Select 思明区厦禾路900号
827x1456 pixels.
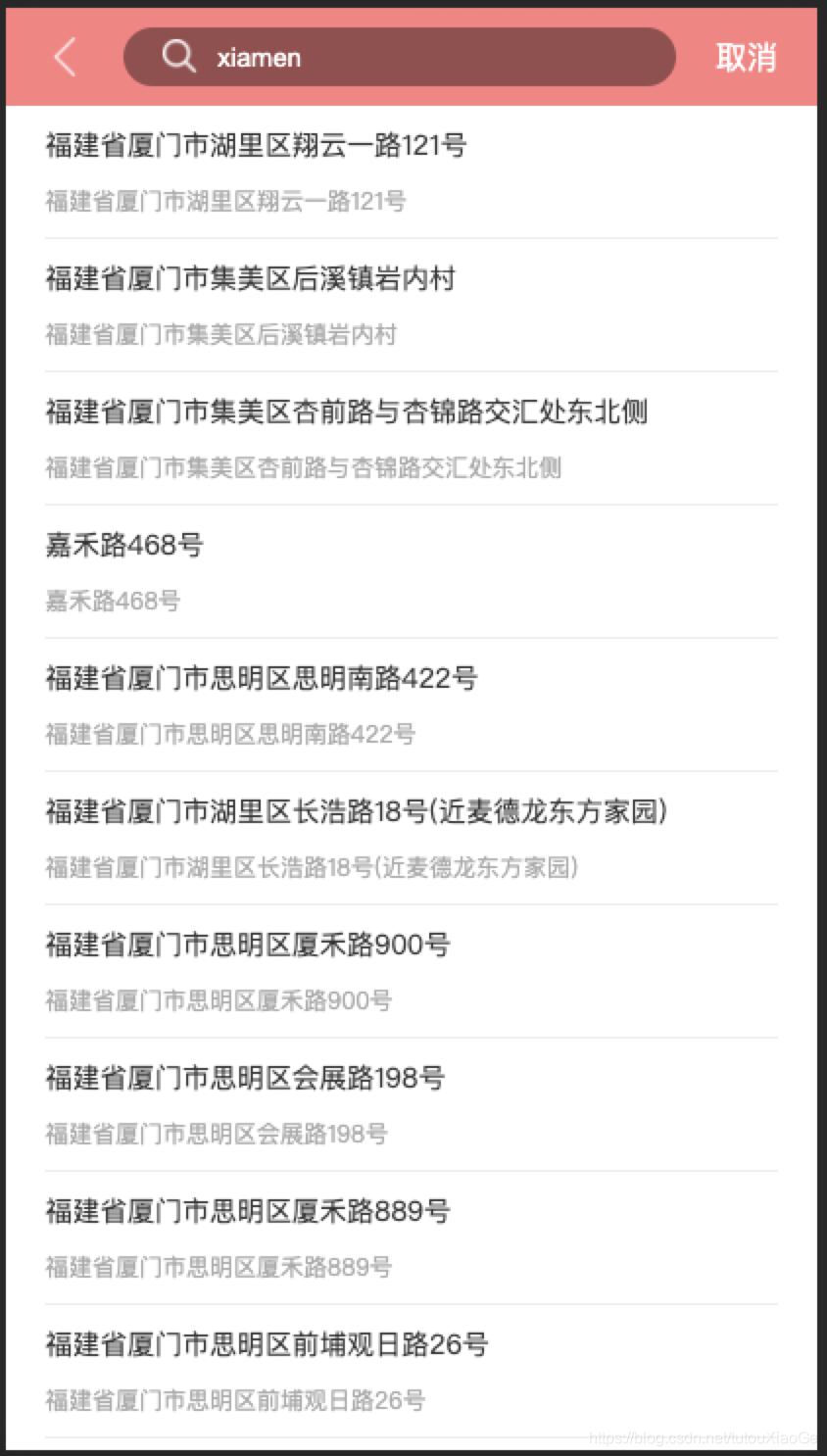tap(412, 971)
